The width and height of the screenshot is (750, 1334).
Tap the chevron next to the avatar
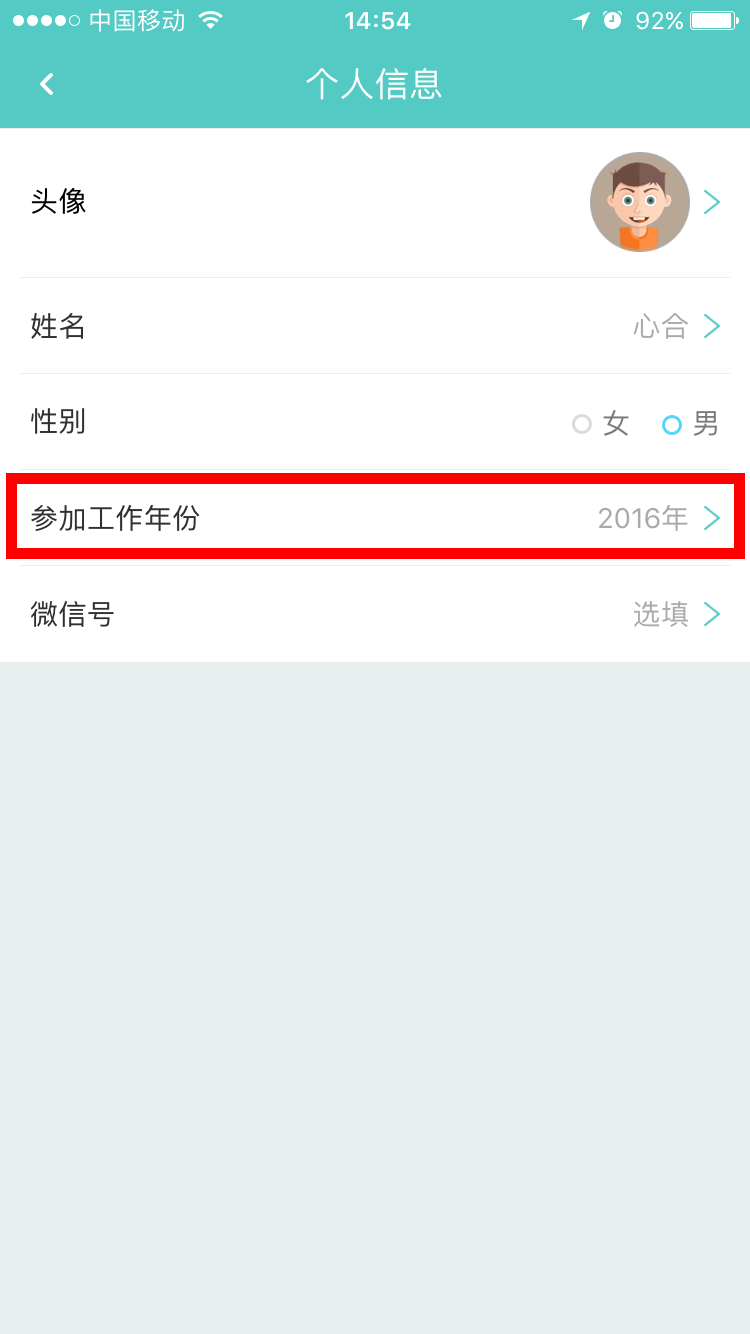pos(712,201)
